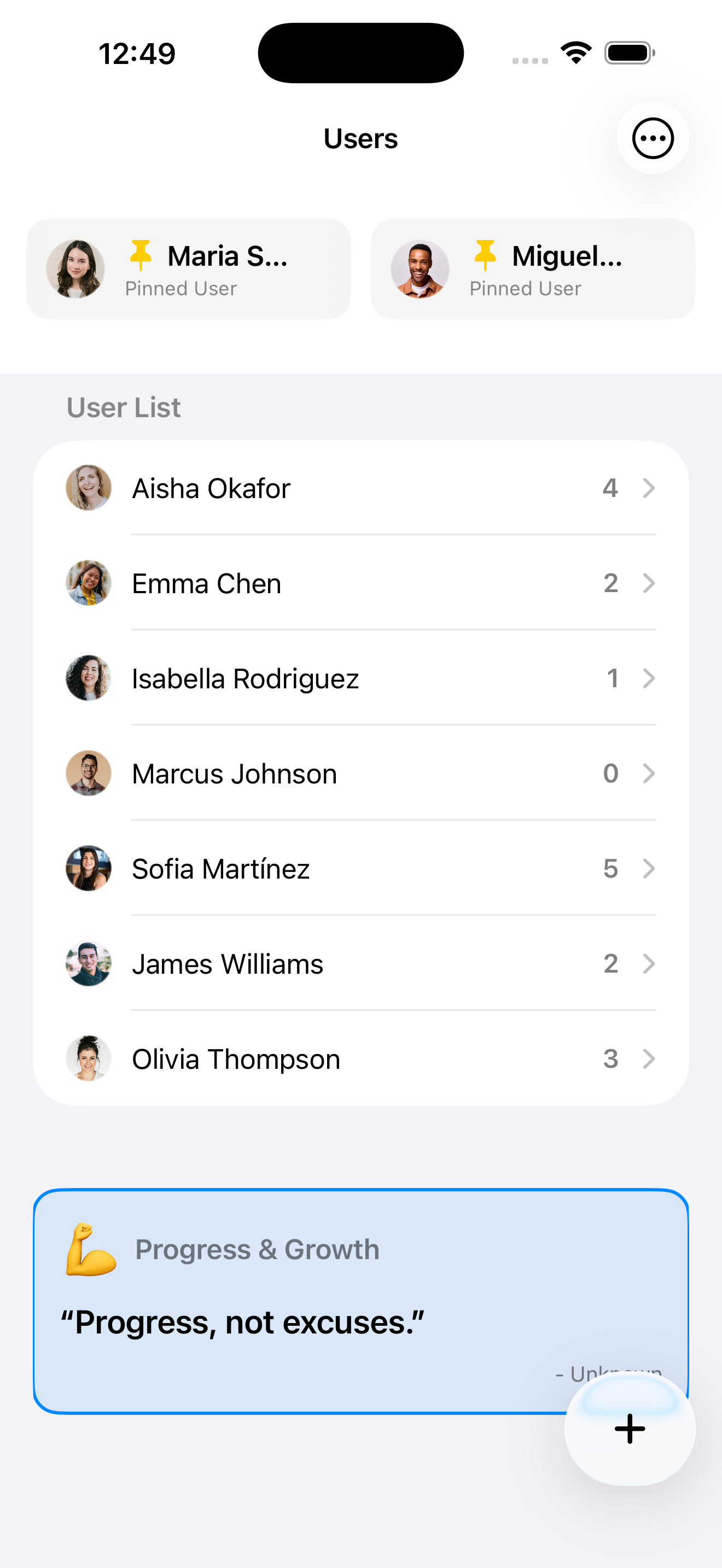Select the Sofia Martínez list row
Screen dimensions: 722x1568
(361, 869)
